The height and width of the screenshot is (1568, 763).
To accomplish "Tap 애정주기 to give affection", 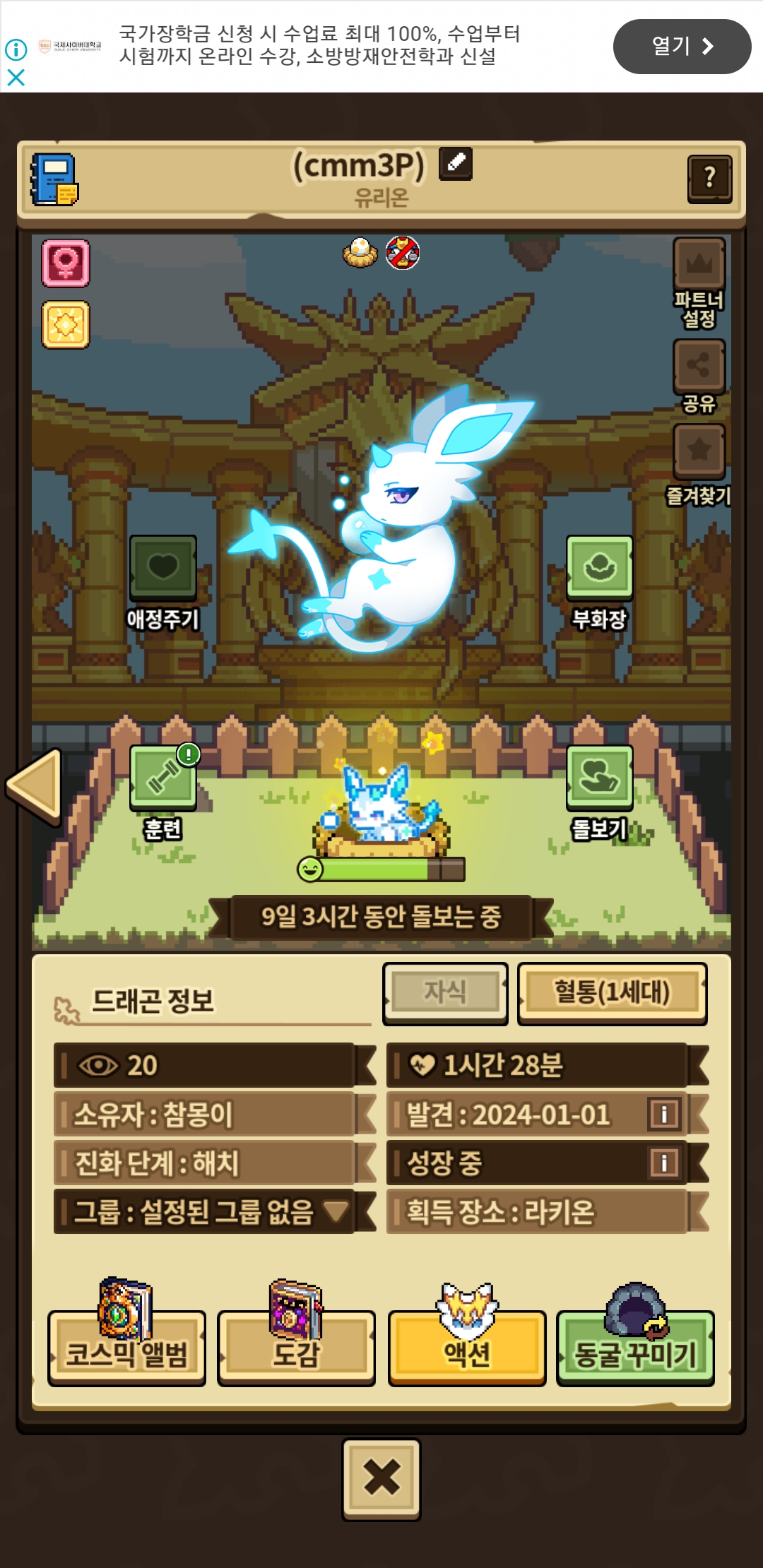I will pos(162,568).
